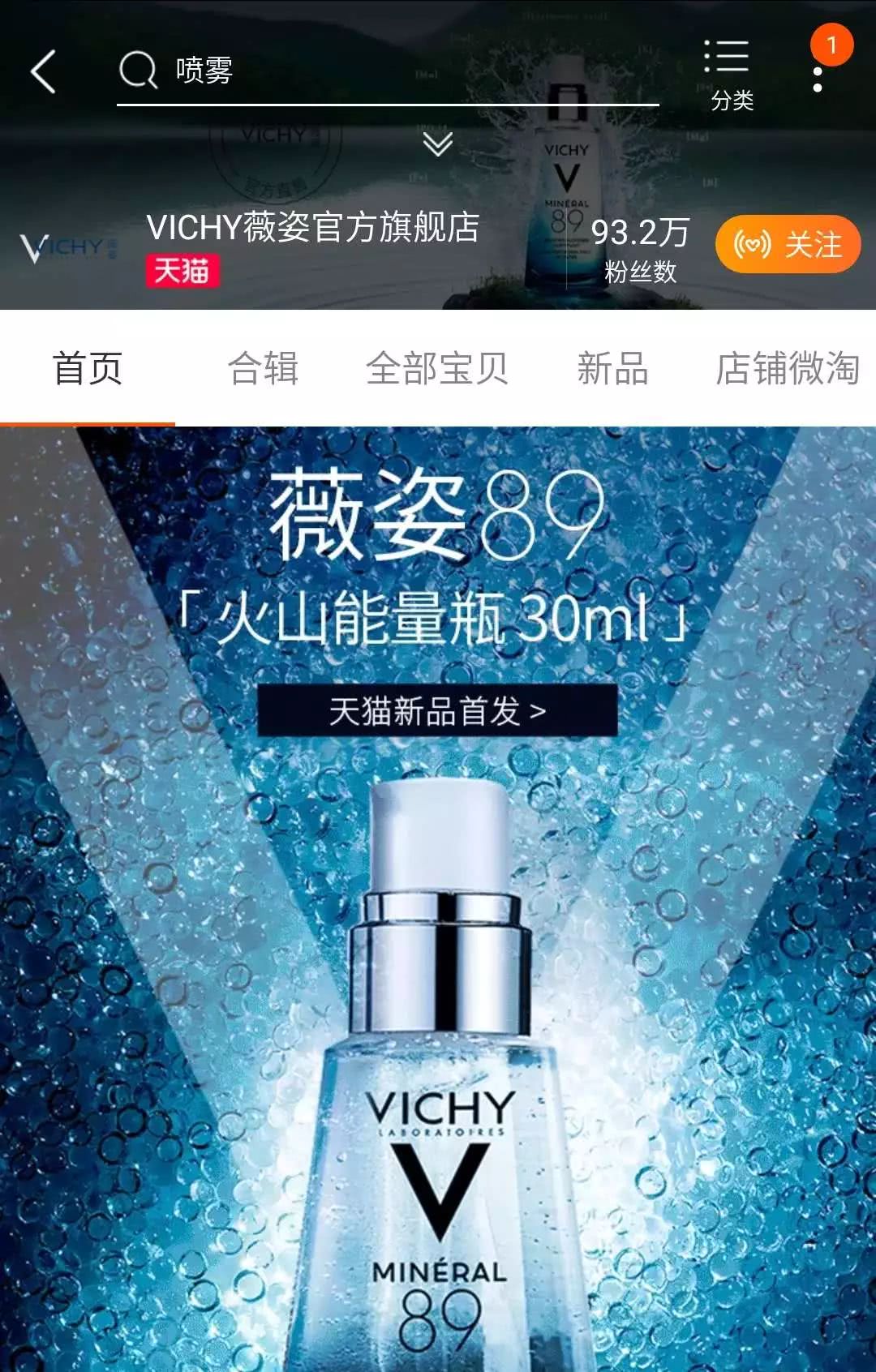Open the 全部宝贝 tab
Viewport: 876px width, 1372px height.
point(438,369)
